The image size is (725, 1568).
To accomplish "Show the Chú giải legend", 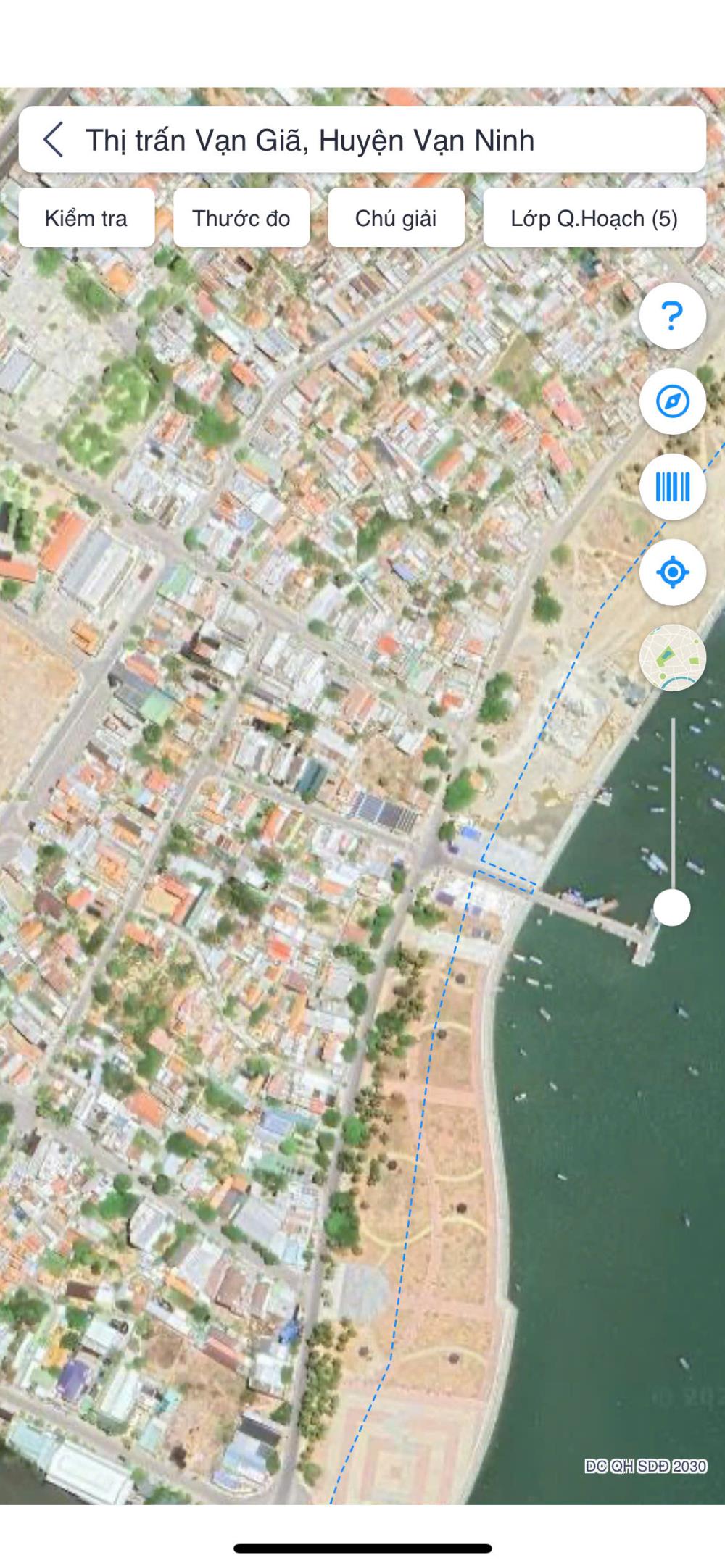I will click(396, 218).
